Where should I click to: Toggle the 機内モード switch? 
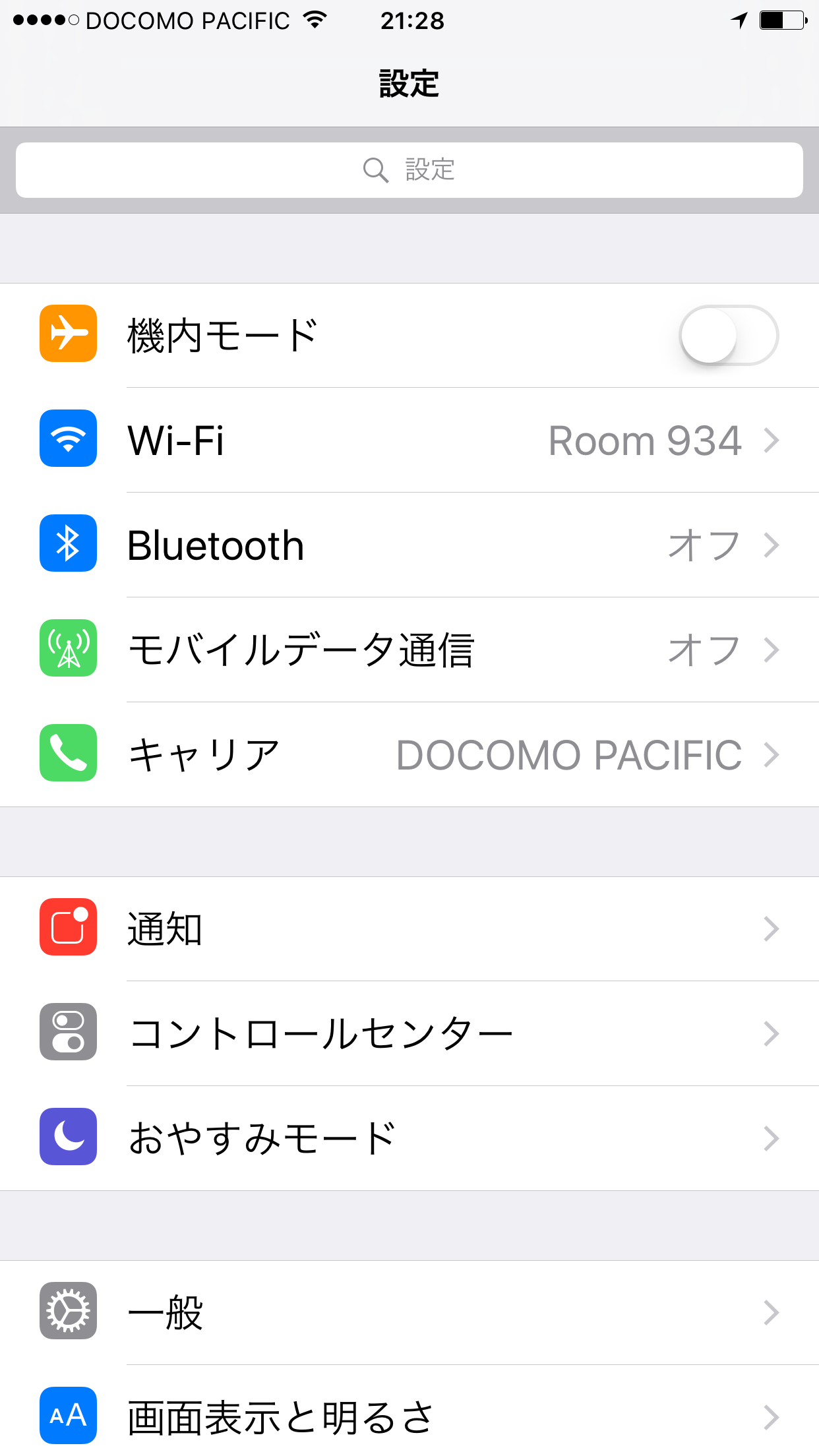tap(729, 336)
